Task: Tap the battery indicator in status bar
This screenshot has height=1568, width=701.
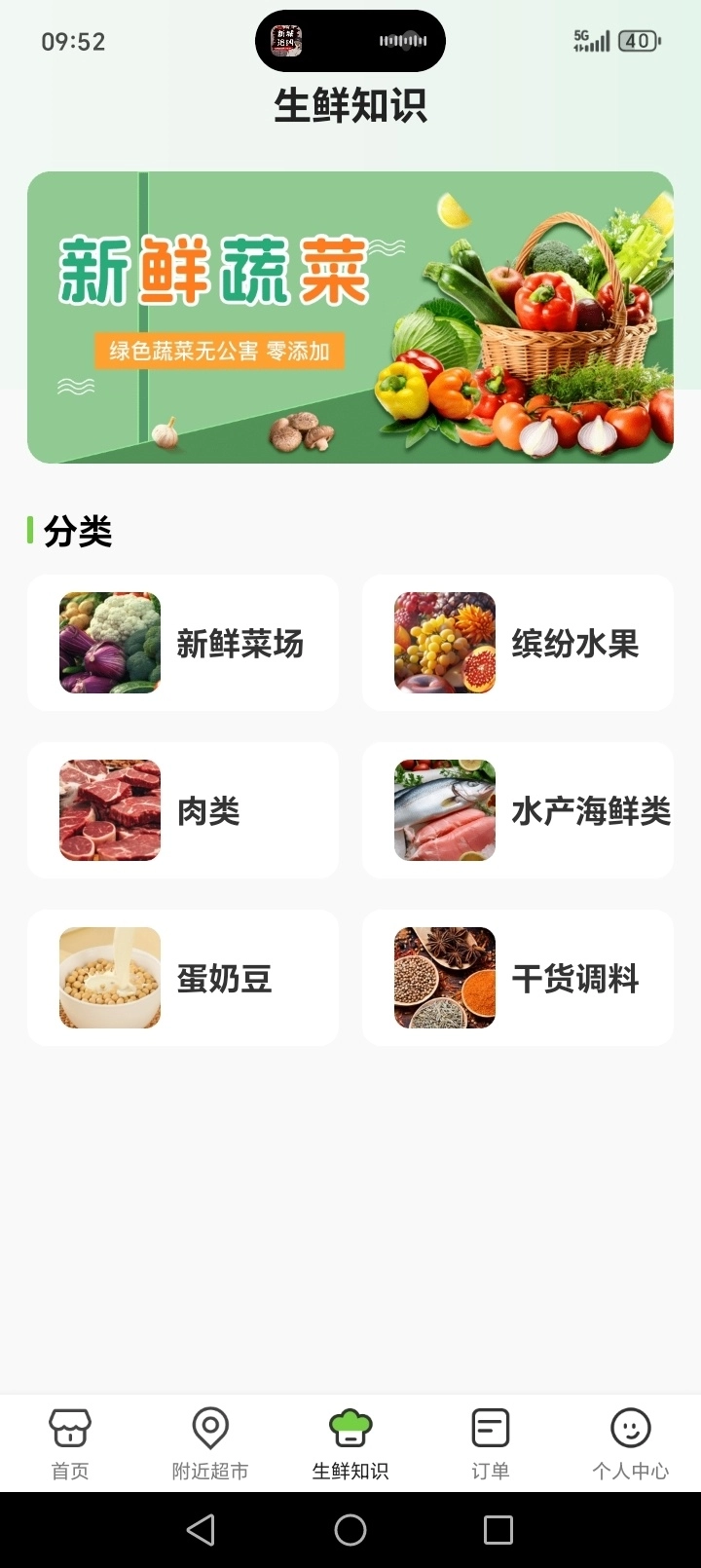Action: [638, 41]
